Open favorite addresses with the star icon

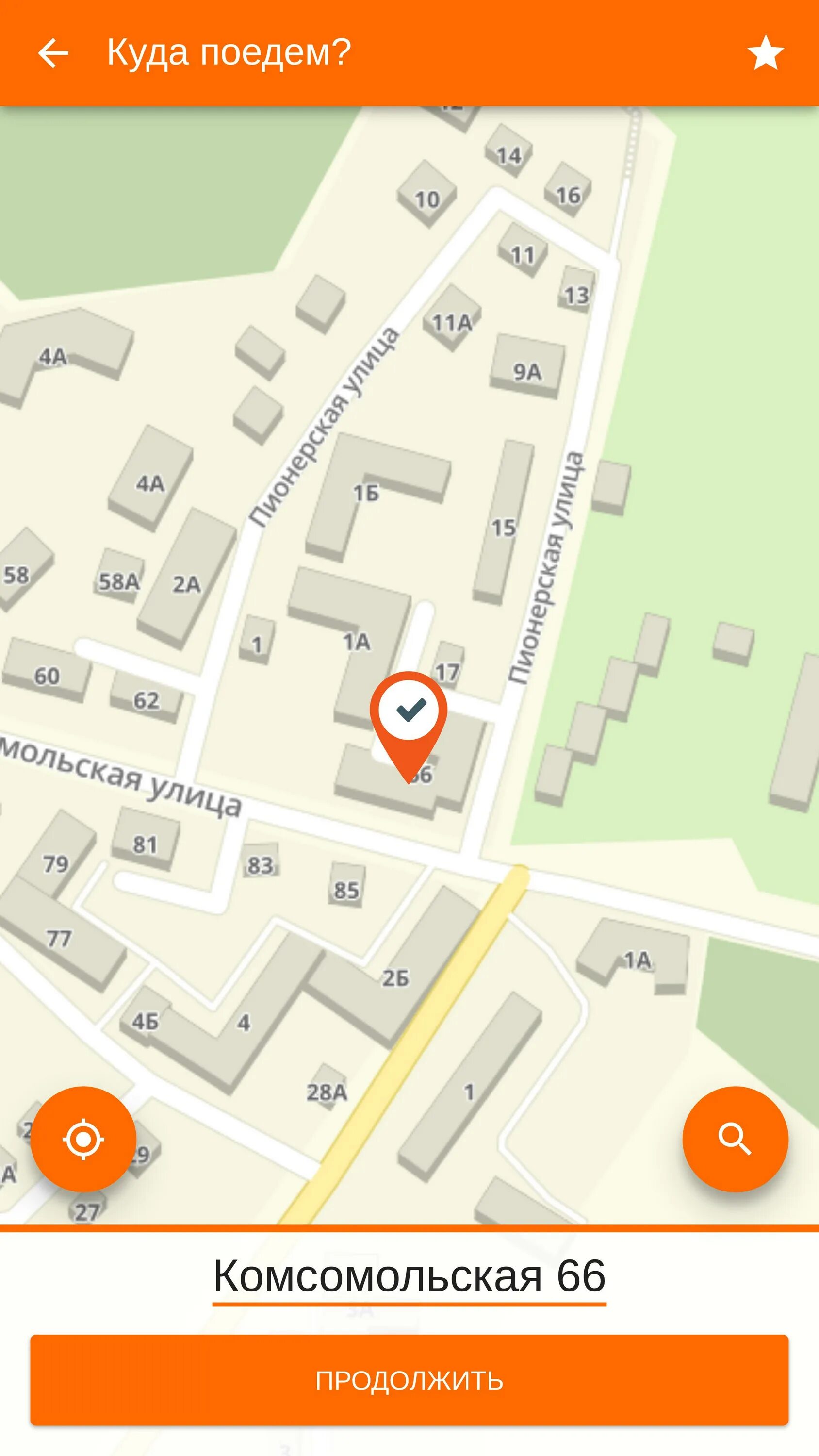pyautogui.click(x=765, y=53)
